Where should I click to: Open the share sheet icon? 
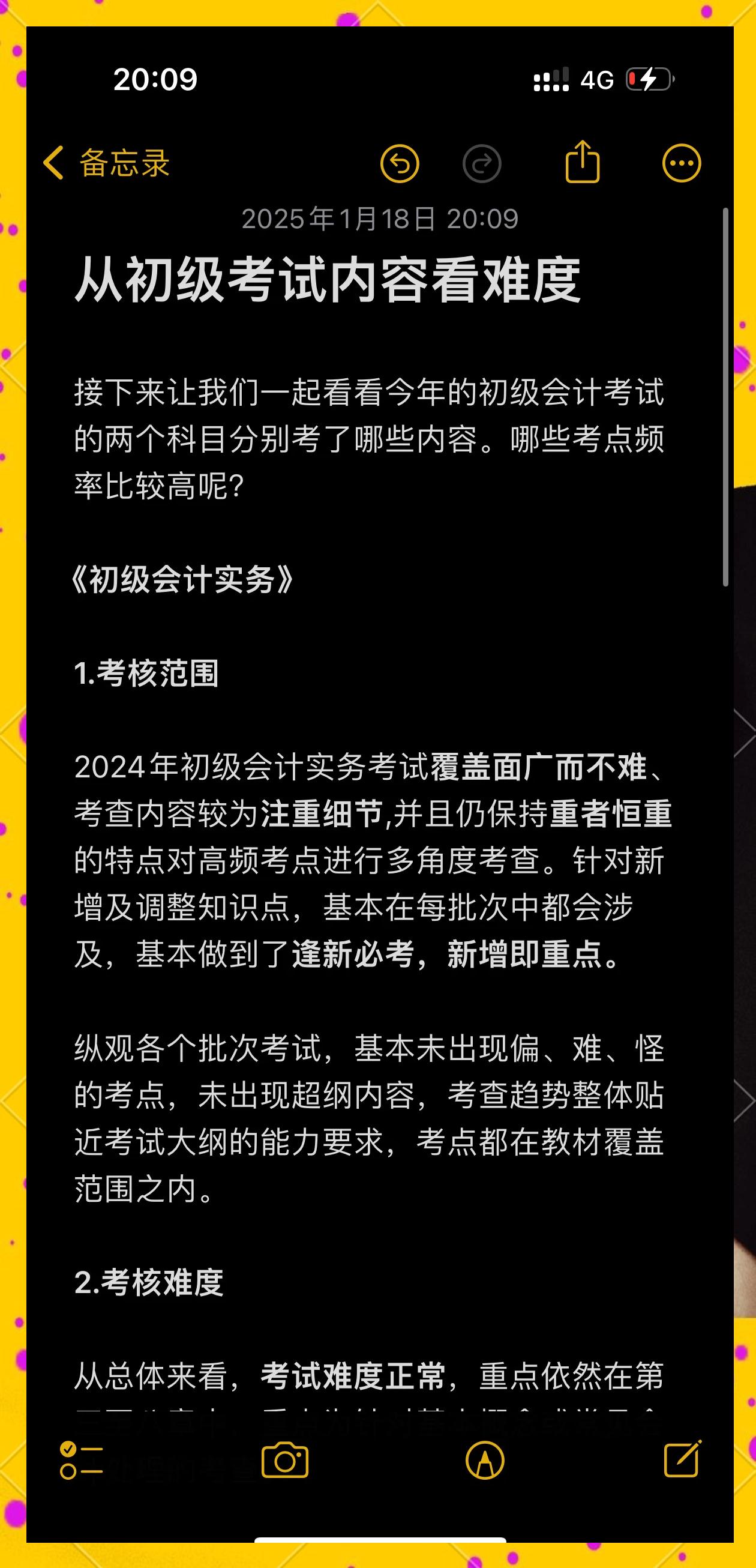click(x=583, y=163)
